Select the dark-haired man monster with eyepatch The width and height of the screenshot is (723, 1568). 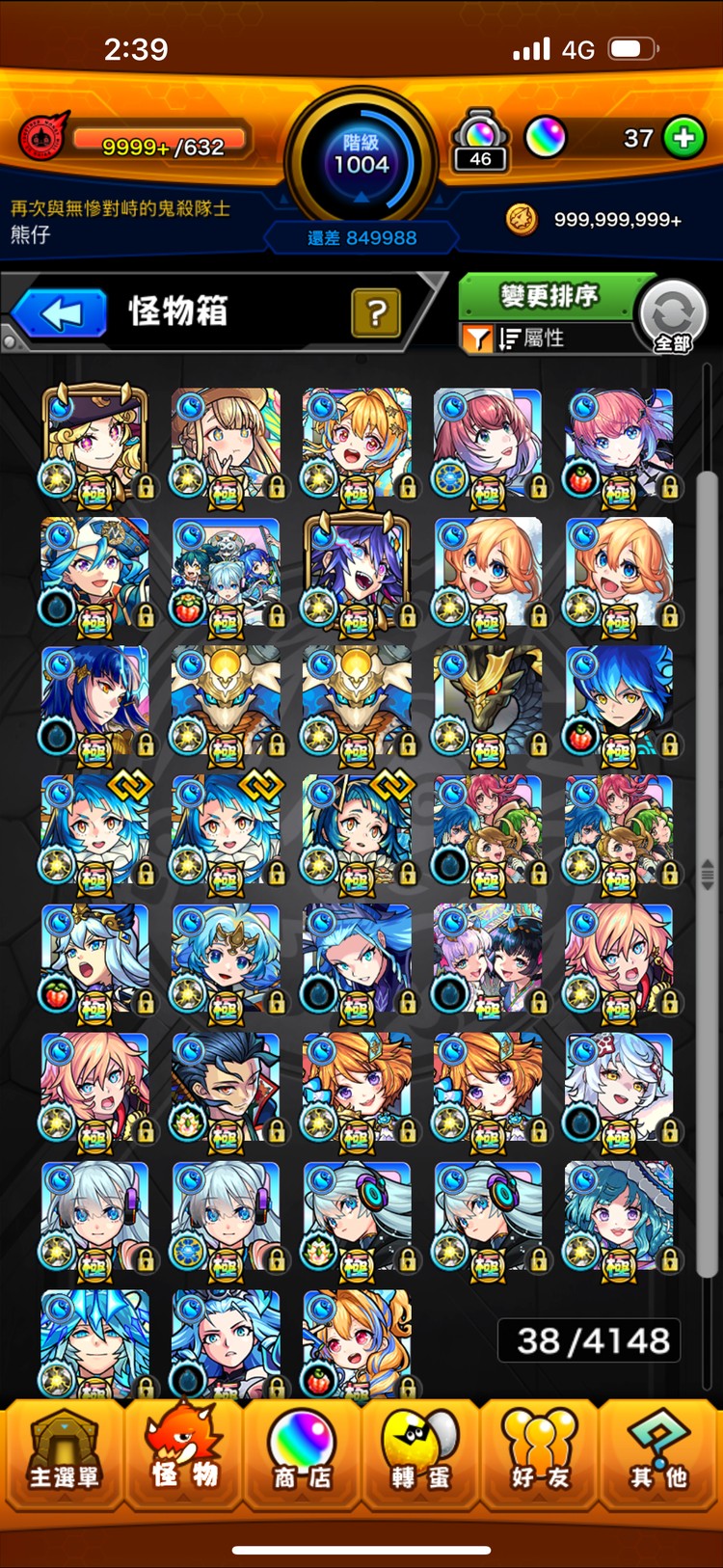(x=226, y=1088)
